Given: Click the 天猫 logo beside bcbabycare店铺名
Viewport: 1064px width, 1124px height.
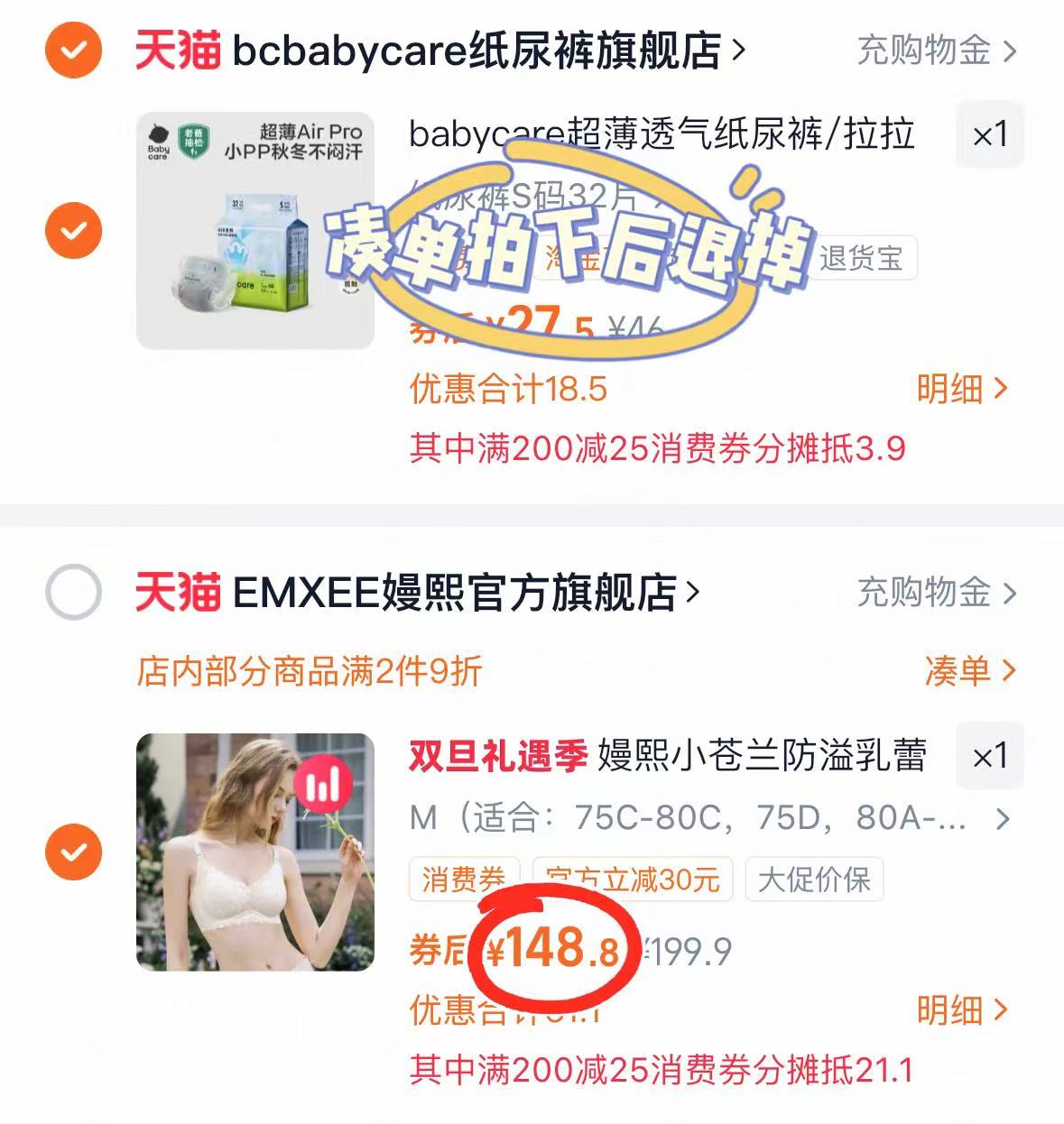Looking at the screenshot, I should 178,51.
